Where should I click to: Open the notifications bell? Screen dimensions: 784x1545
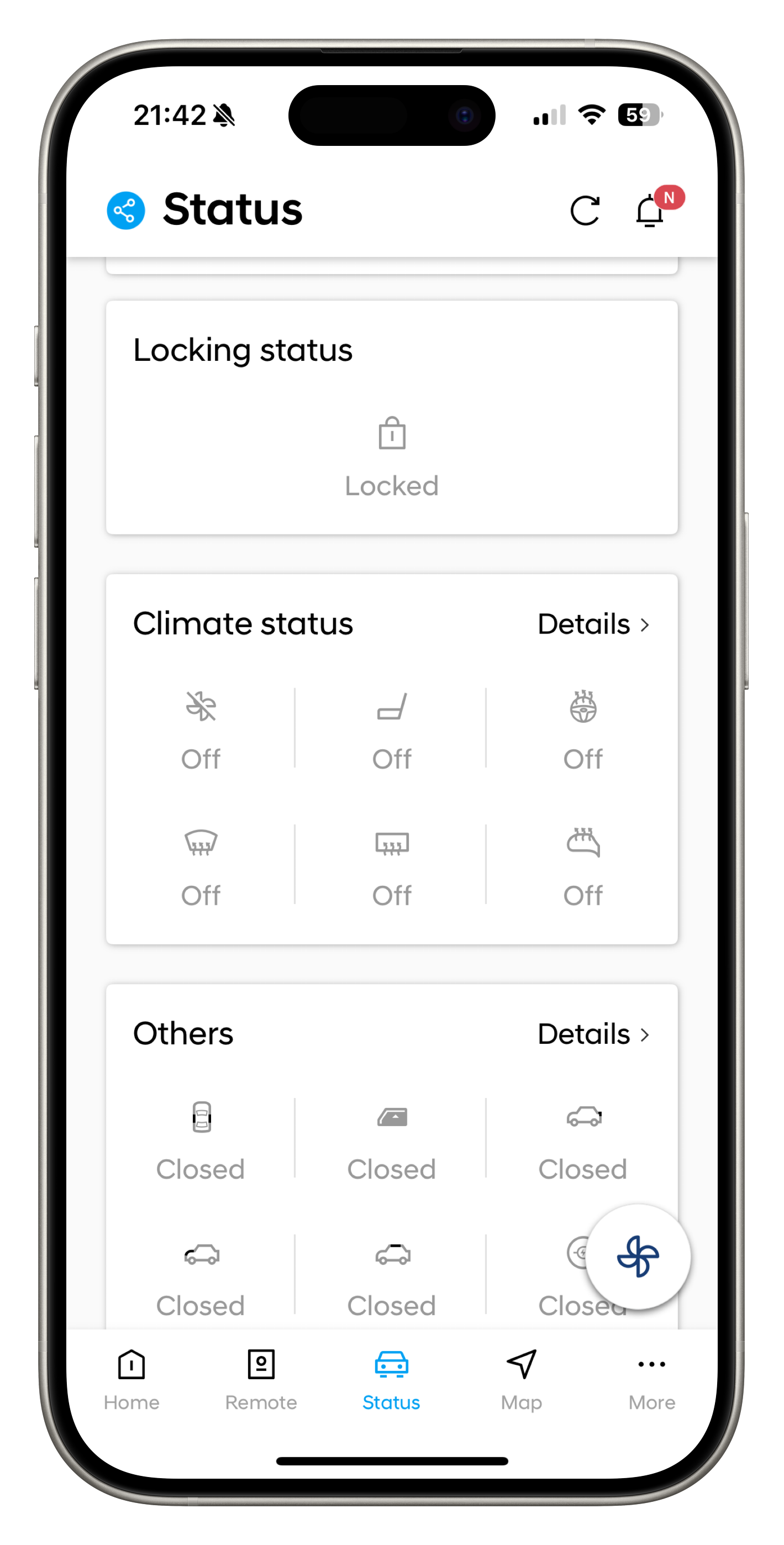click(650, 211)
